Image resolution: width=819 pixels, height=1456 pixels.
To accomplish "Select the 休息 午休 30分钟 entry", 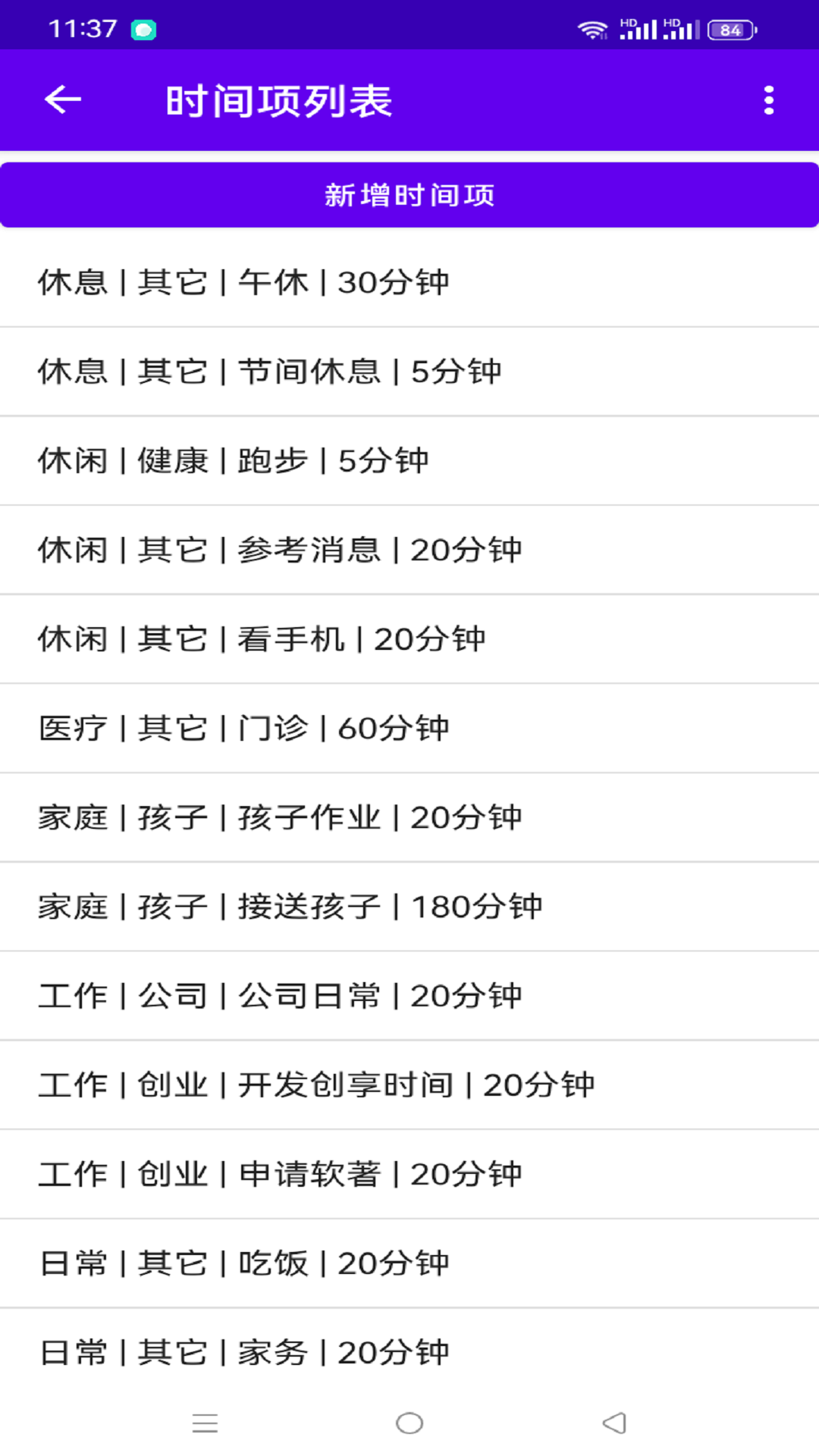I will coord(409,282).
